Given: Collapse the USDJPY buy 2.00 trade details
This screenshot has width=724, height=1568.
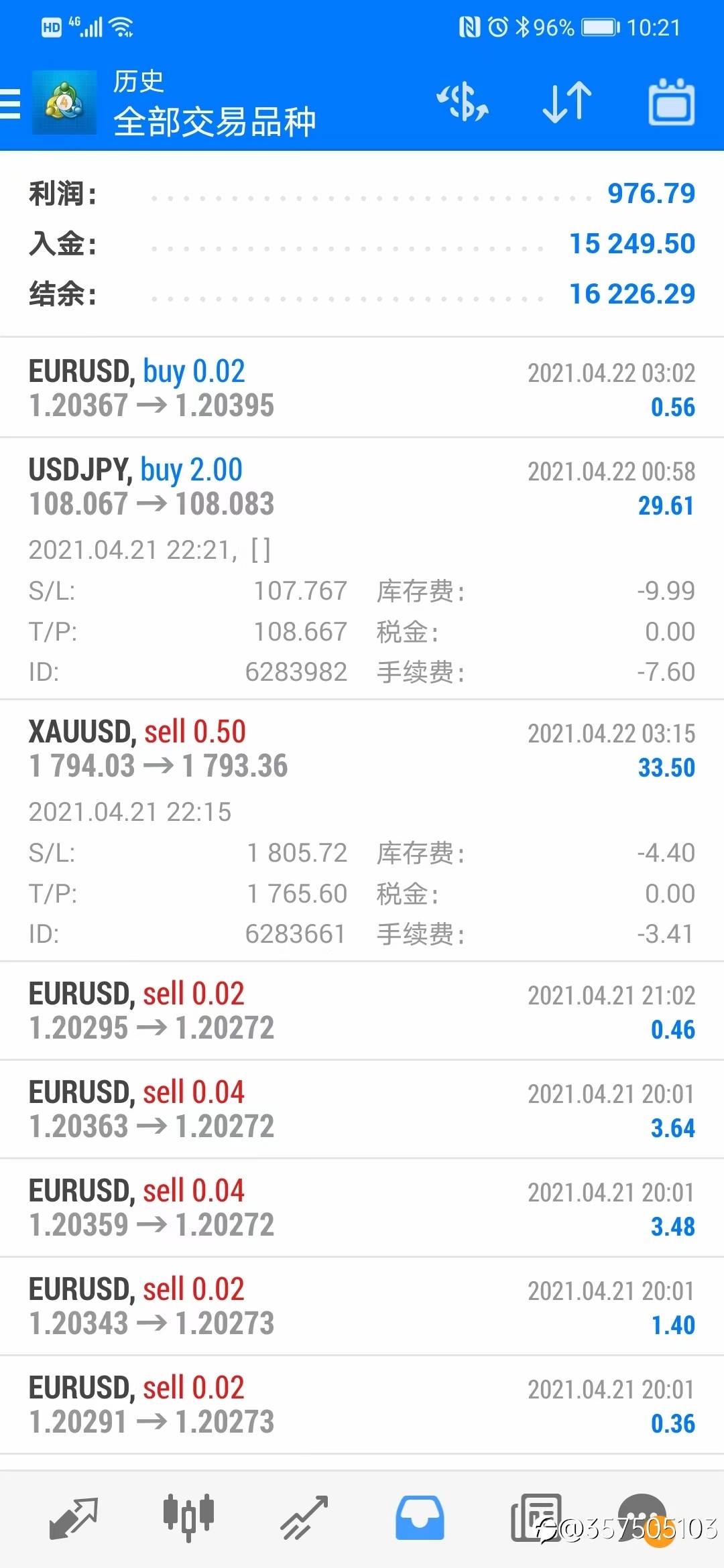Looking at the screenshot, I should click(x=362, y=487).
